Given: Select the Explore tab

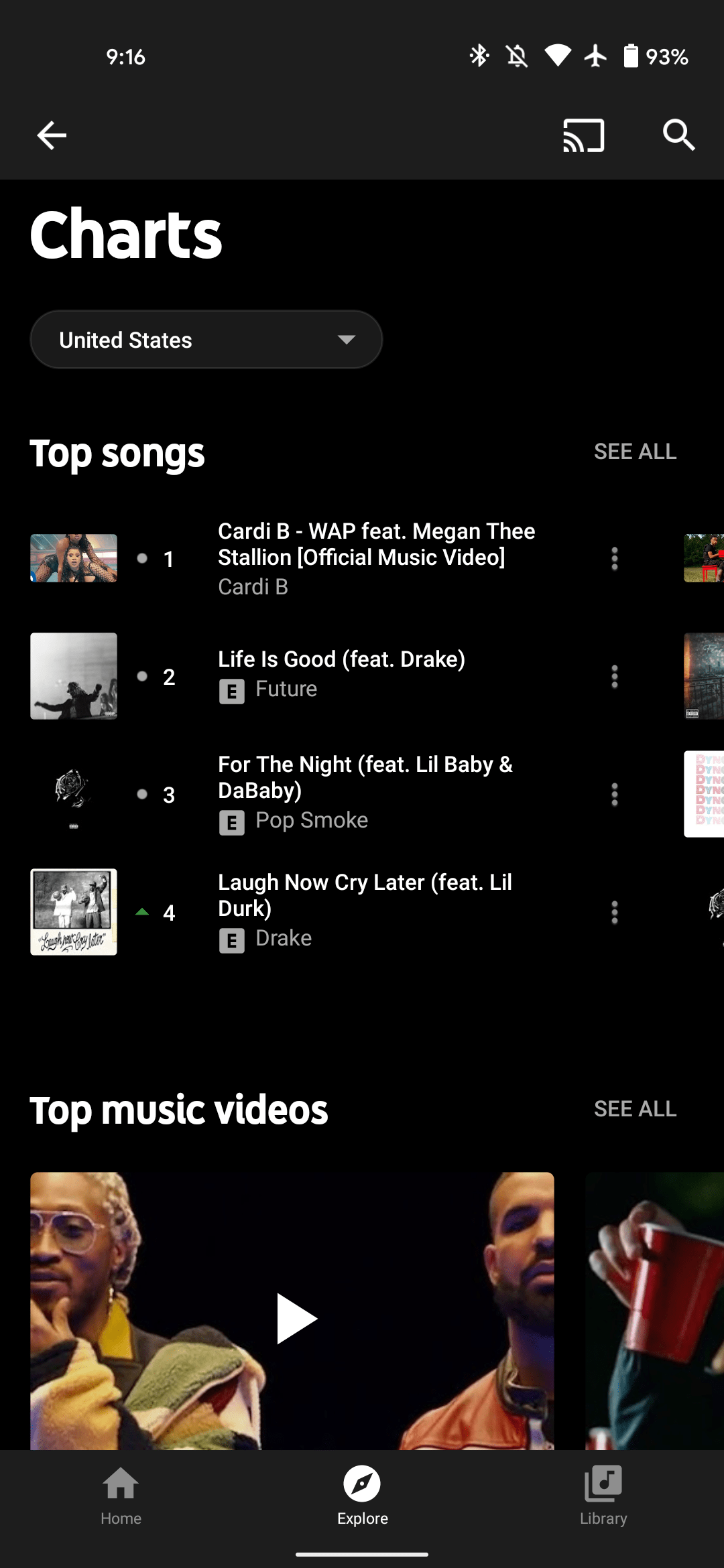Looking at the screenshot, I should pos(362,1494).
